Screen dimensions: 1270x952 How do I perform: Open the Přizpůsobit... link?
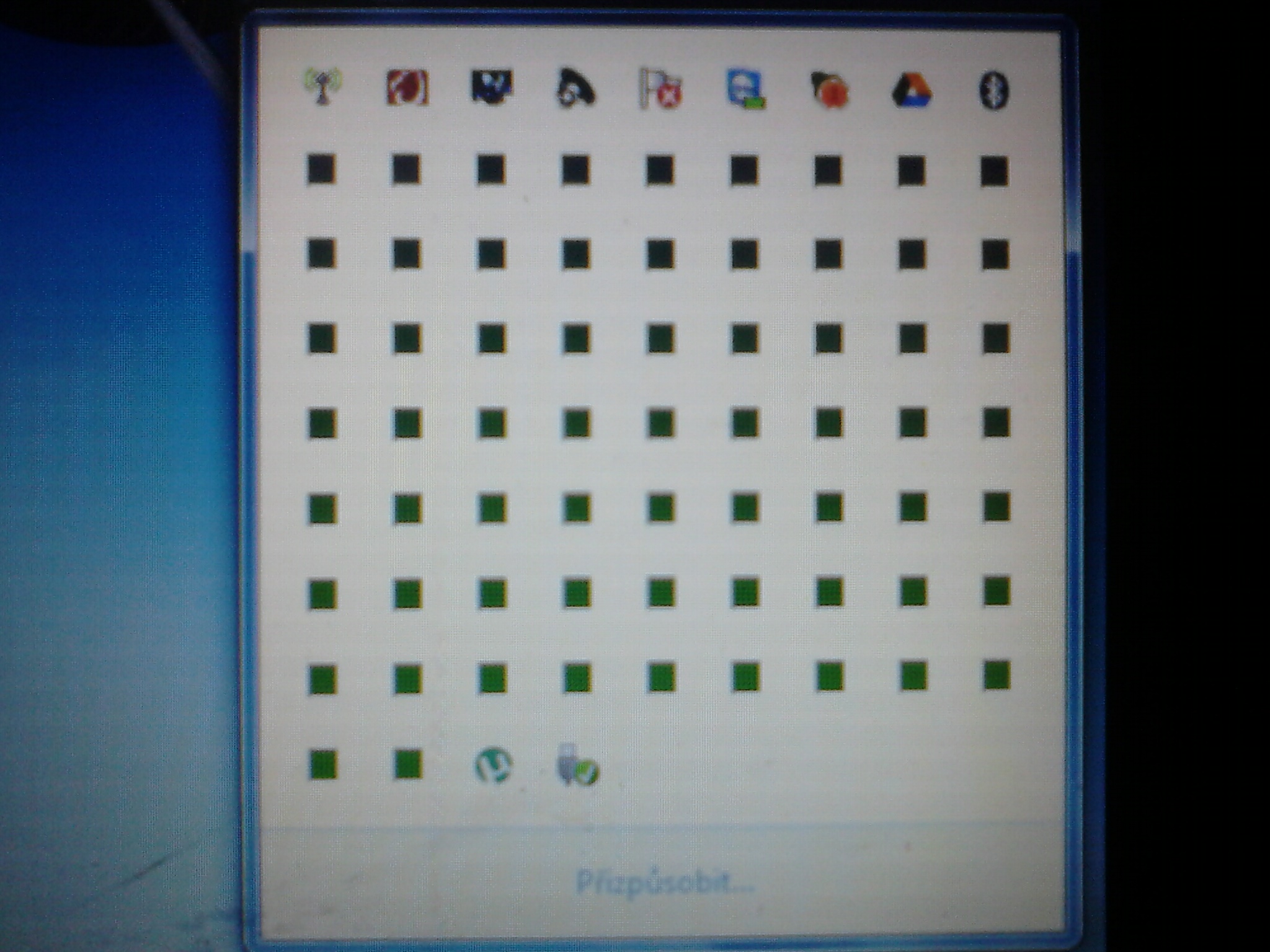click(665, 882)
